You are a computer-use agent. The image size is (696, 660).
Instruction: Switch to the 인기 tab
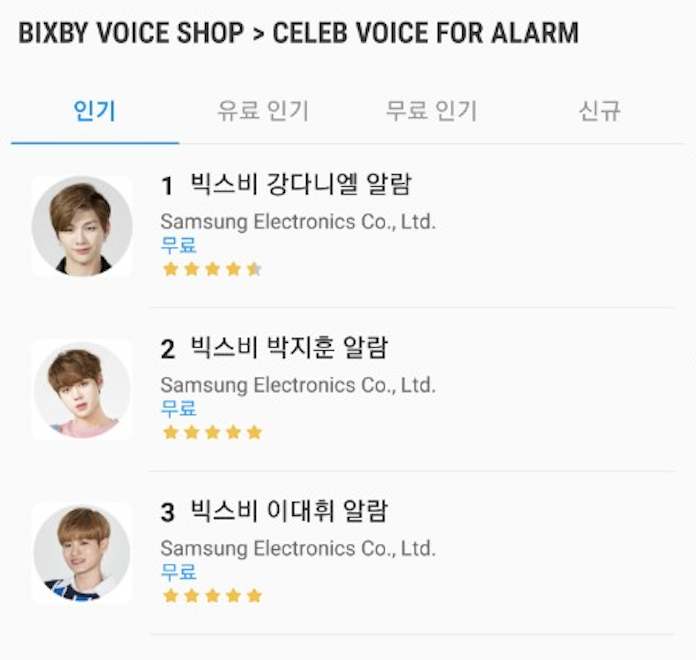(x=95, y=111)
